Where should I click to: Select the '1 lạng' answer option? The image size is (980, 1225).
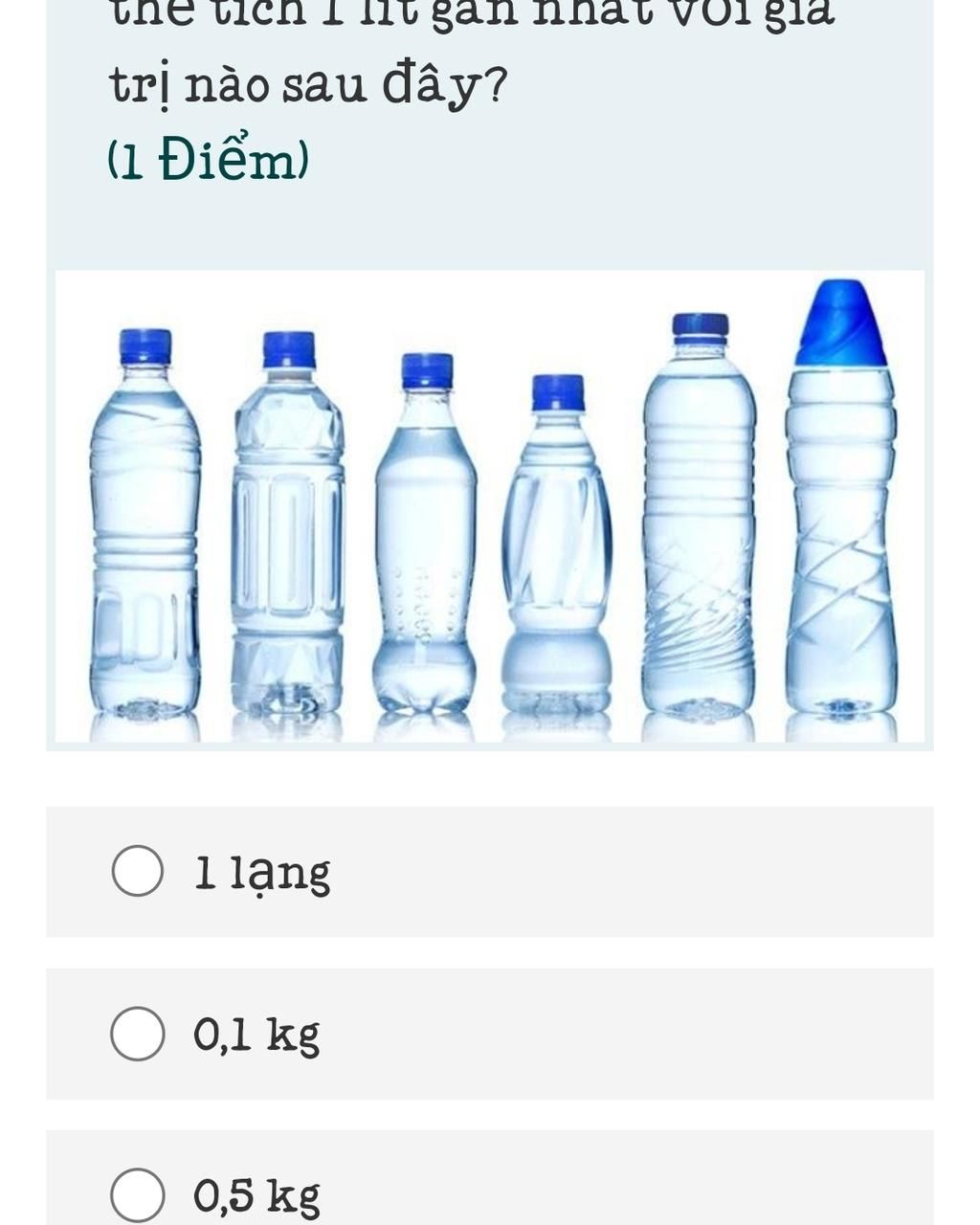[138, 871]
